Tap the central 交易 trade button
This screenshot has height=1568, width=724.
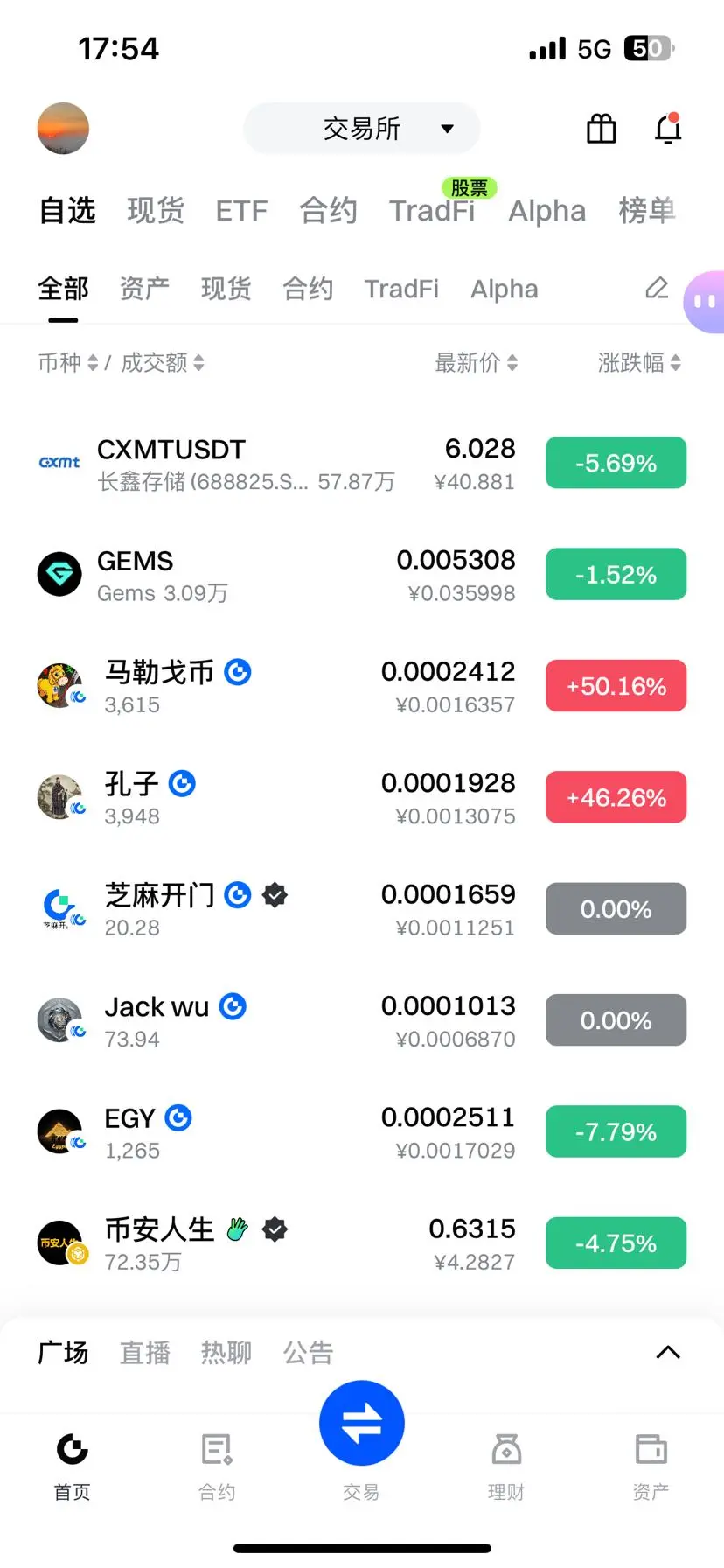362,1423
